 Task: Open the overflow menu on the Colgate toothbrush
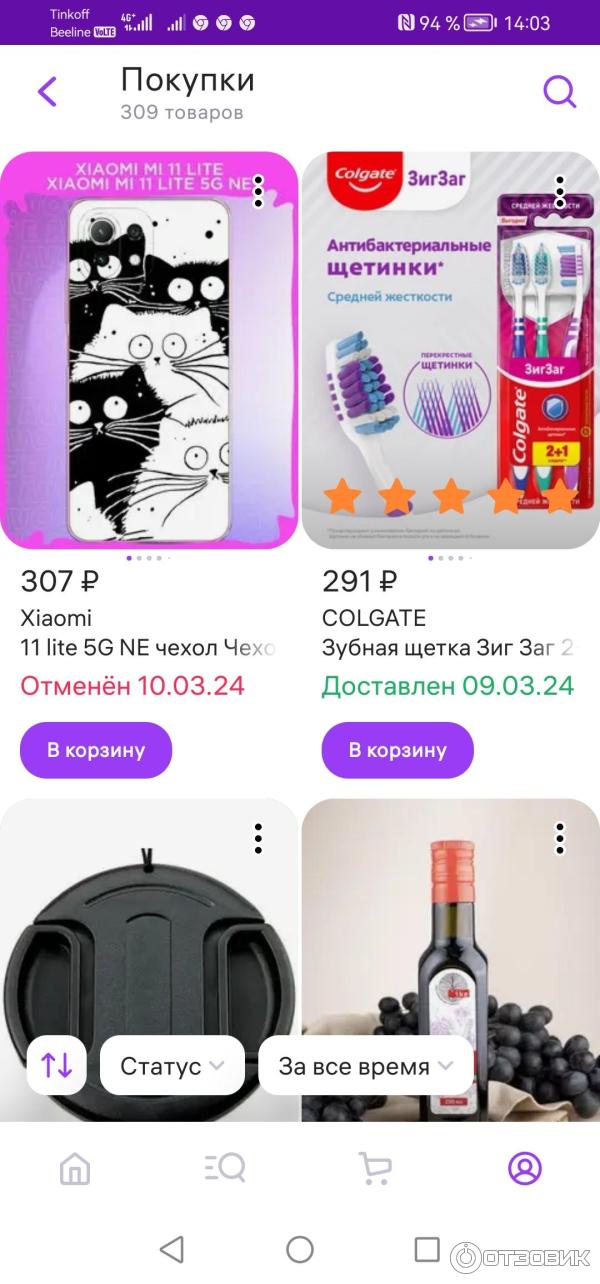[560, 191]
